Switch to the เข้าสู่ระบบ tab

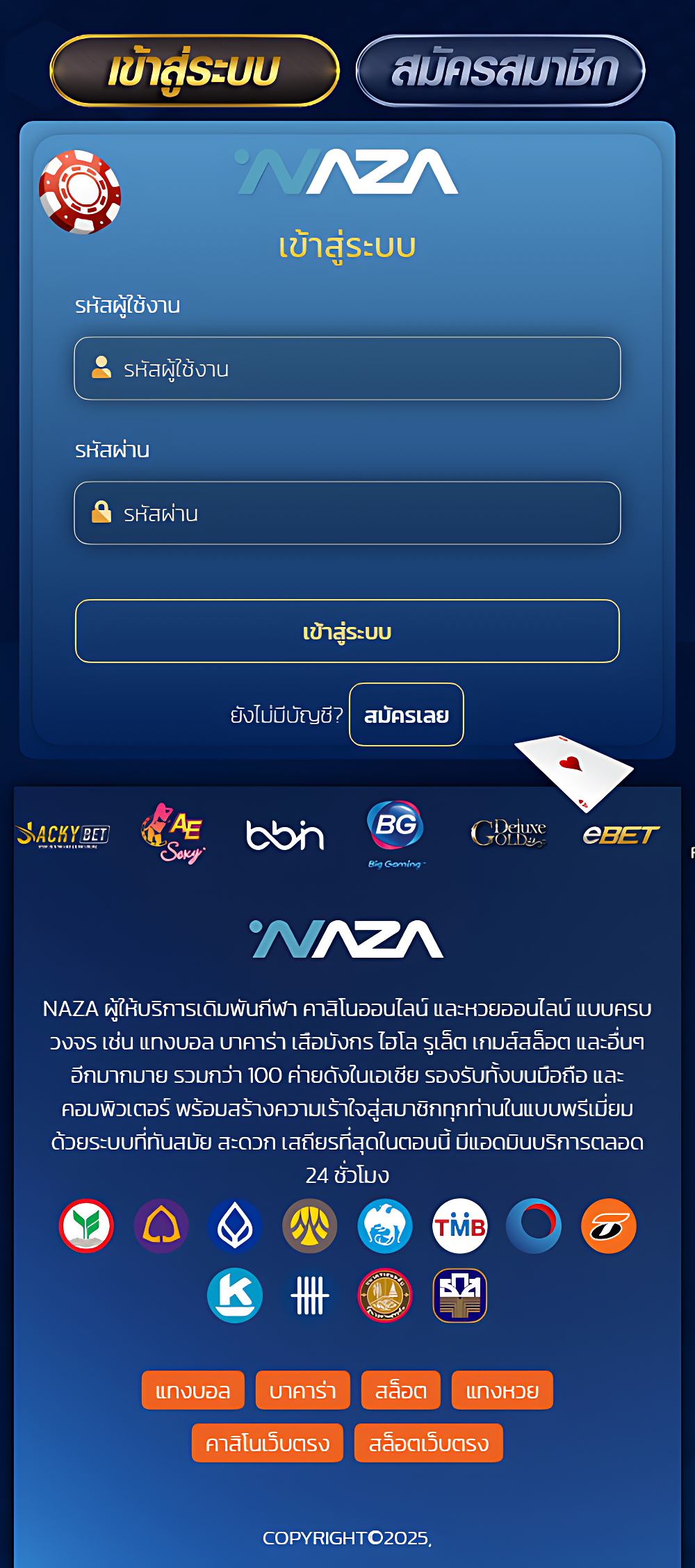[x=195, y=71]
